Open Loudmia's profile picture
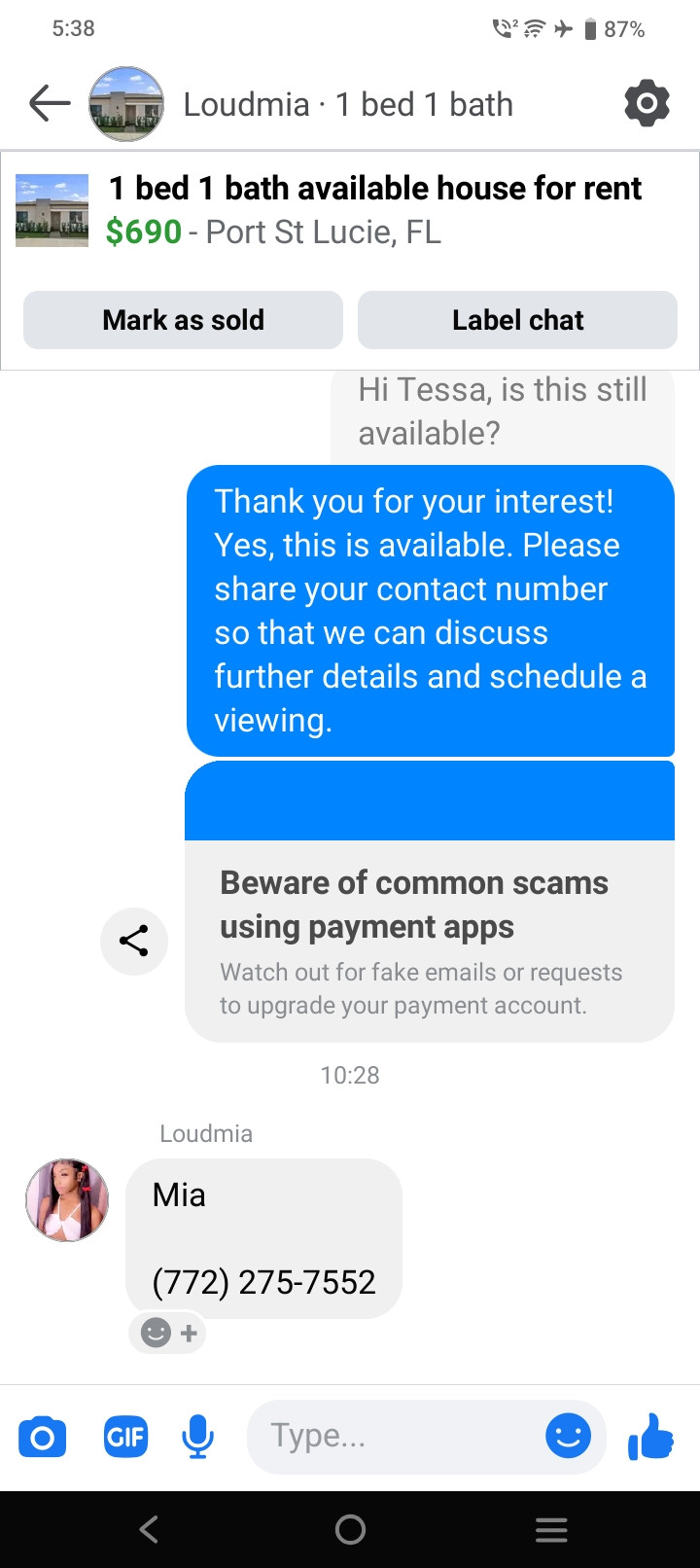Image resolution: width=700 pixels, height=1568 pixels. click(x=67, y=1200)
